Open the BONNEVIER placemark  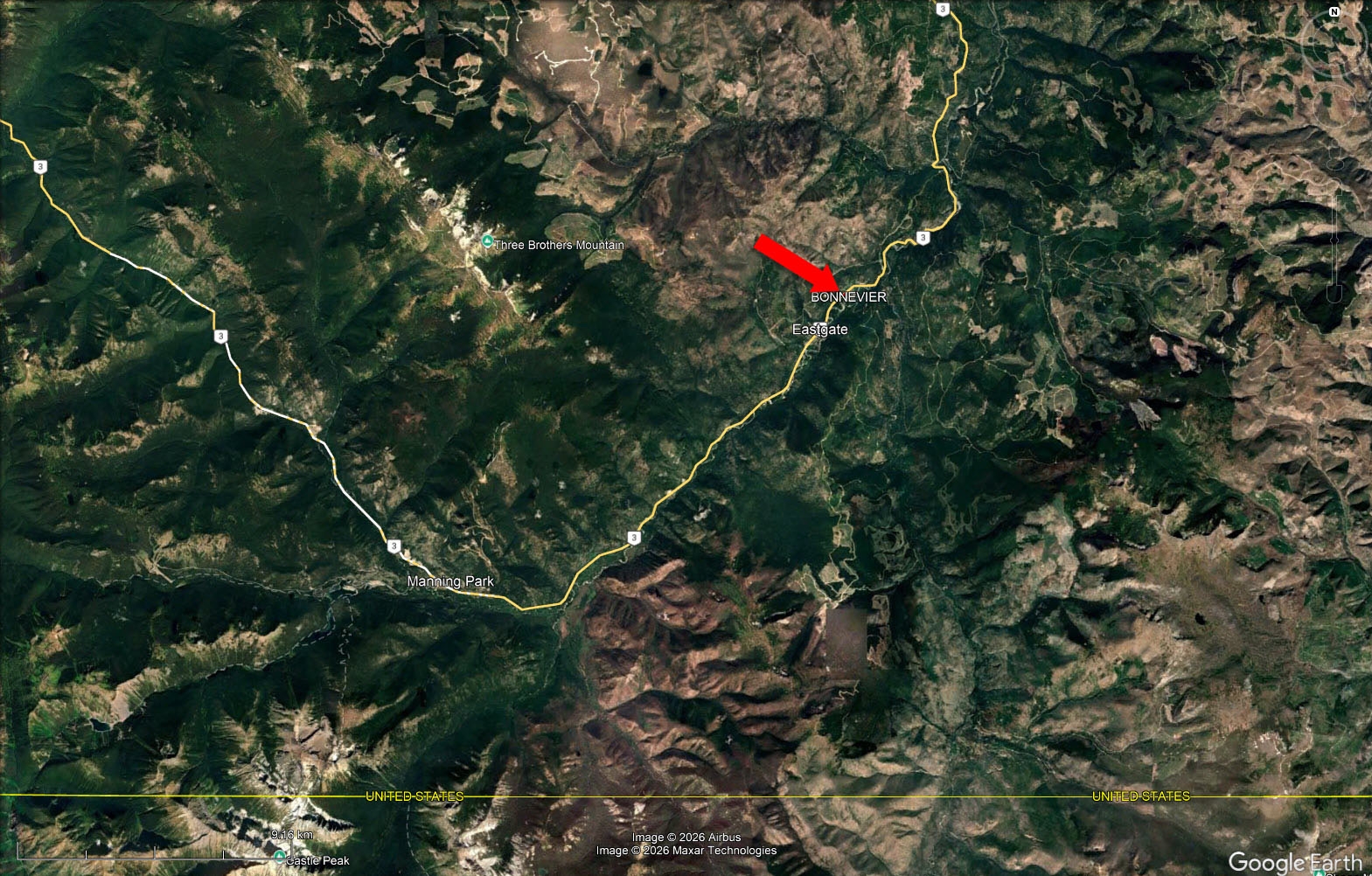[847, 297]
